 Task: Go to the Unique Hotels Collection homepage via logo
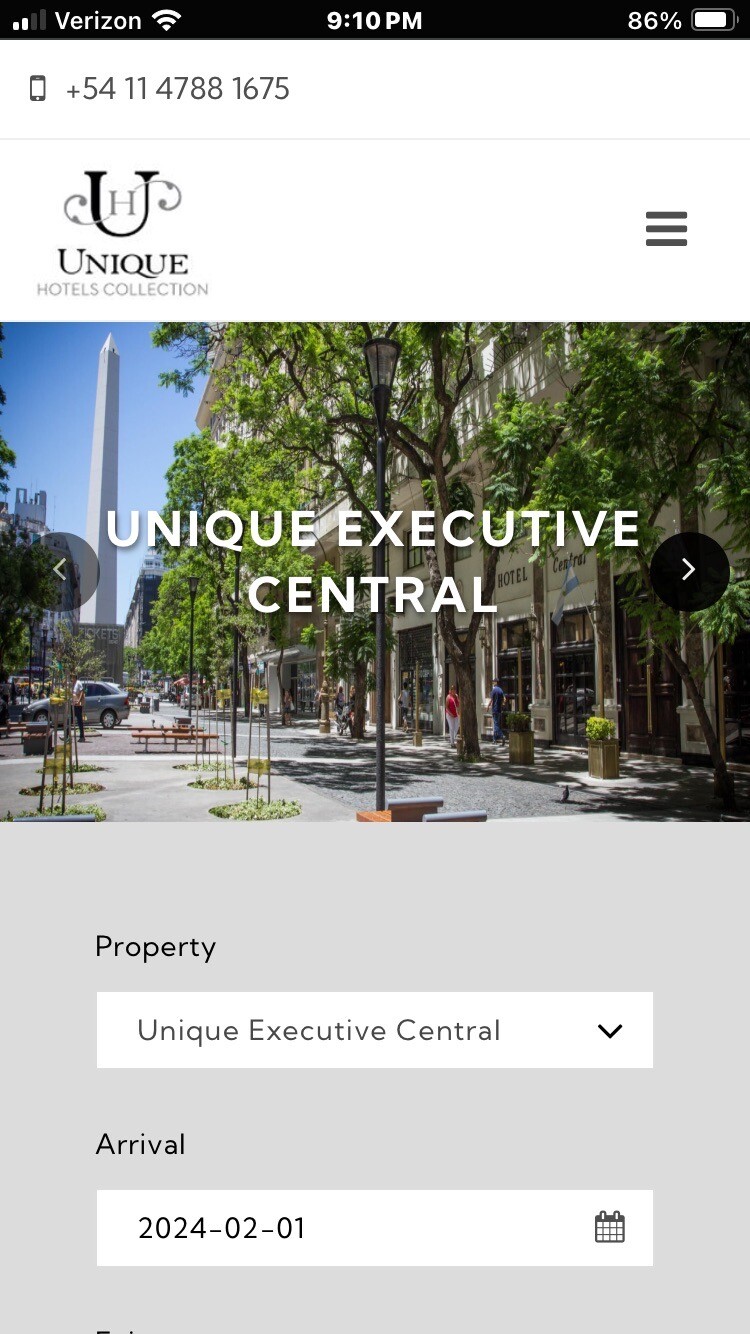[x=123, y=233]
